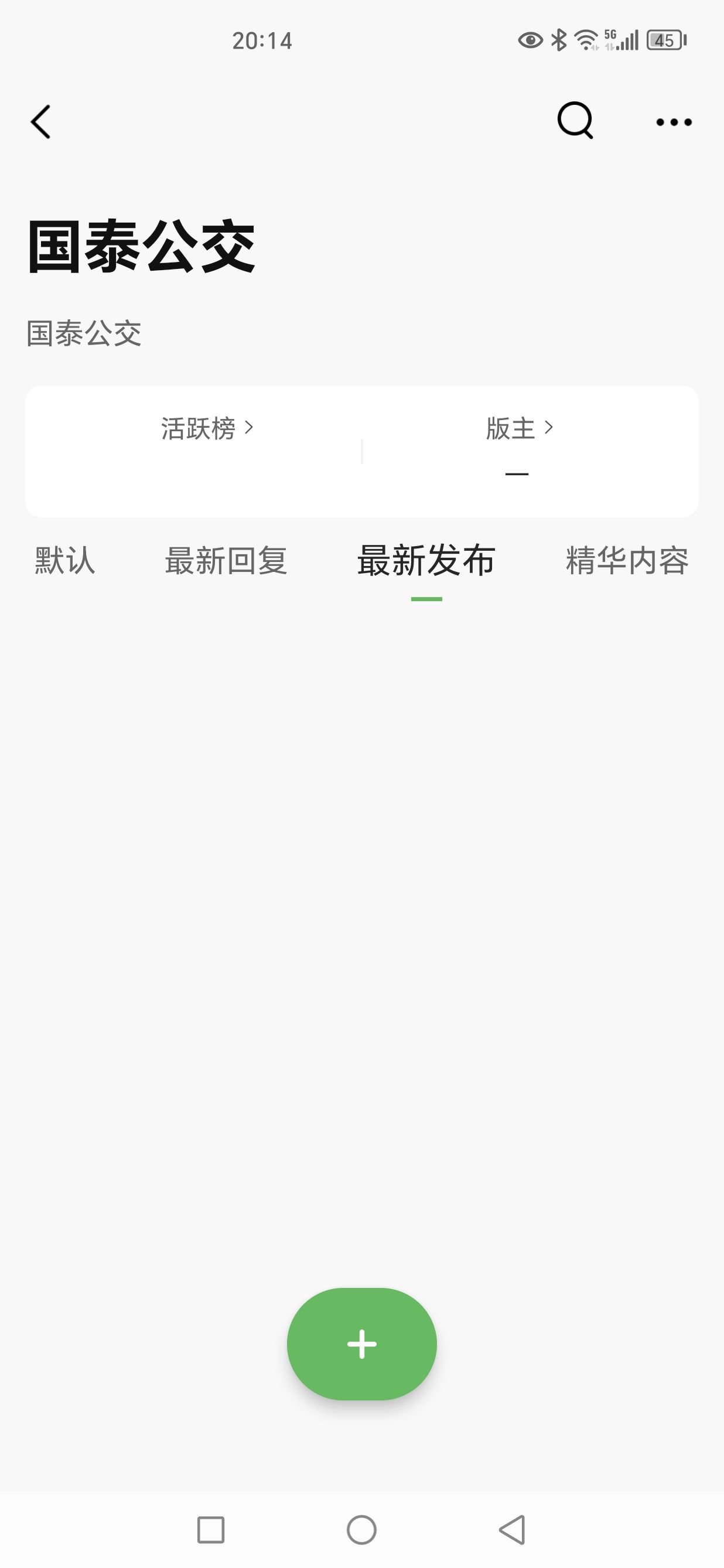The image size is (724, 1568).
Task: Switch to the 精华内容 tab
Action: pyautogui.click(x=627, y=560)
